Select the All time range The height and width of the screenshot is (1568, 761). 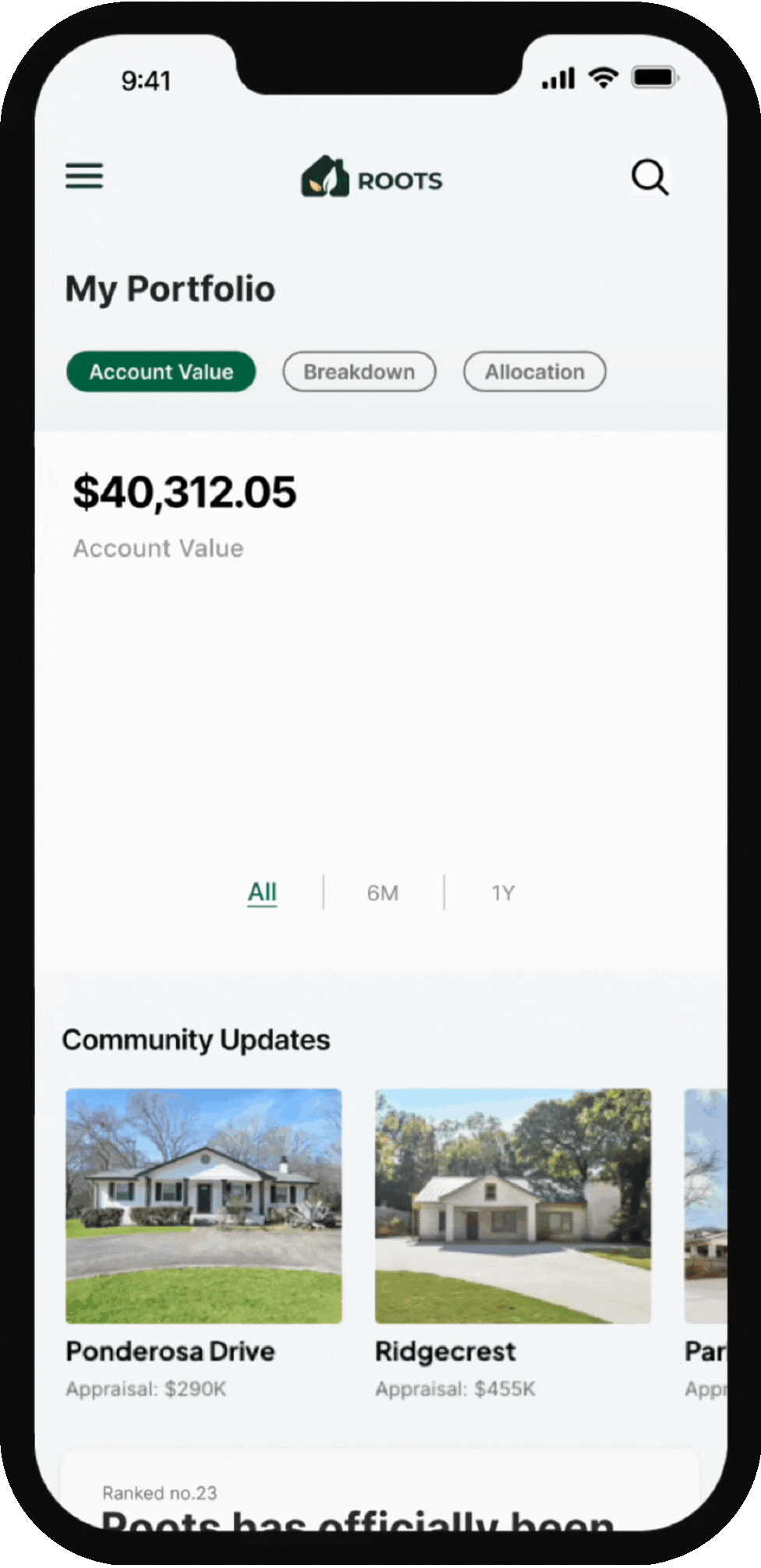pos(262,892)
